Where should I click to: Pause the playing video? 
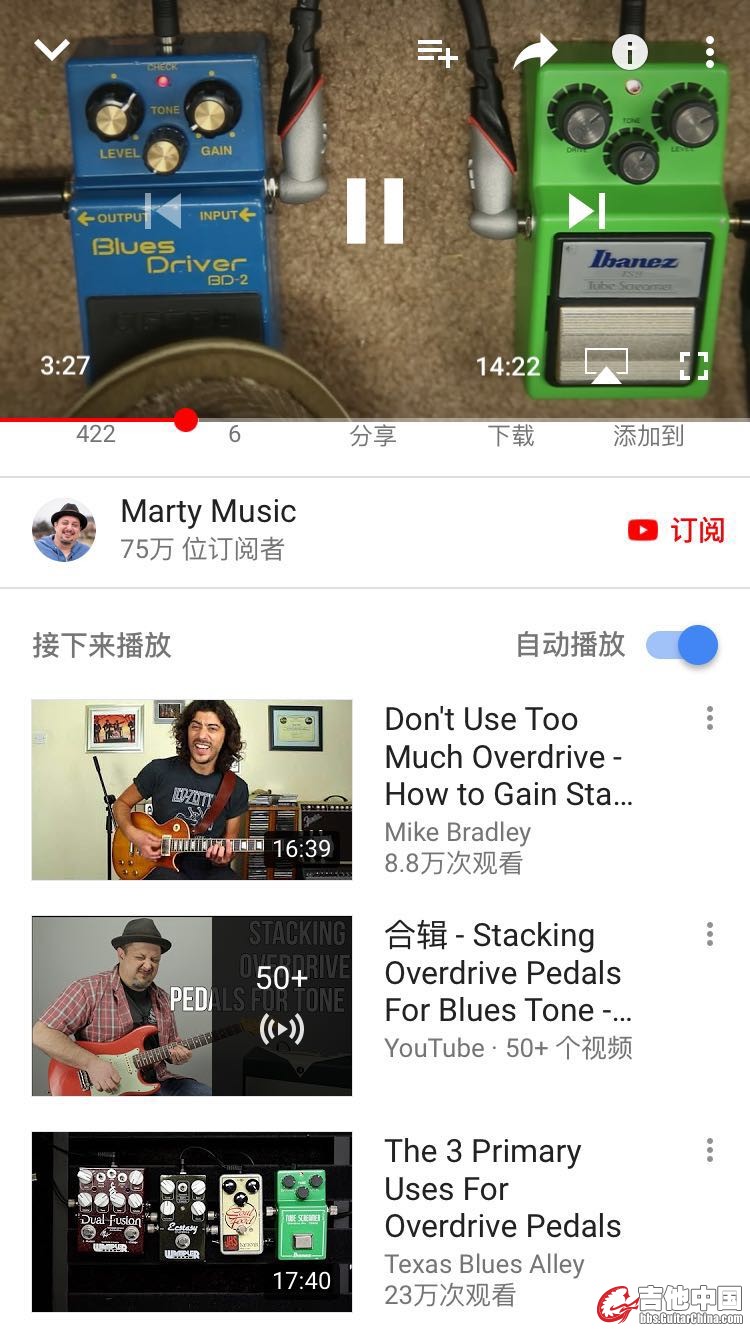(x=375, y=211)
